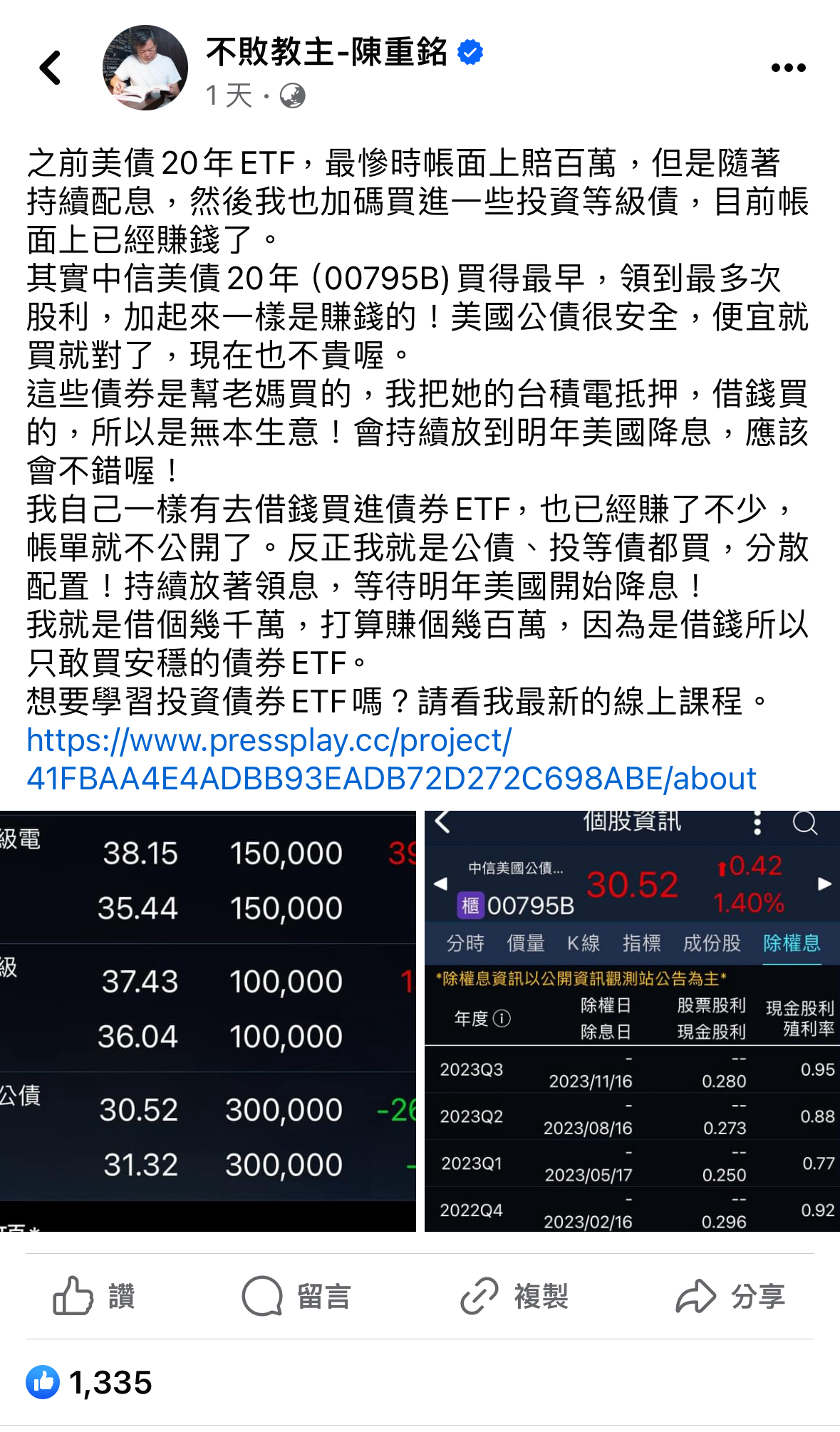
Task: View the 1,335 reactions list
Action: 89,1382
